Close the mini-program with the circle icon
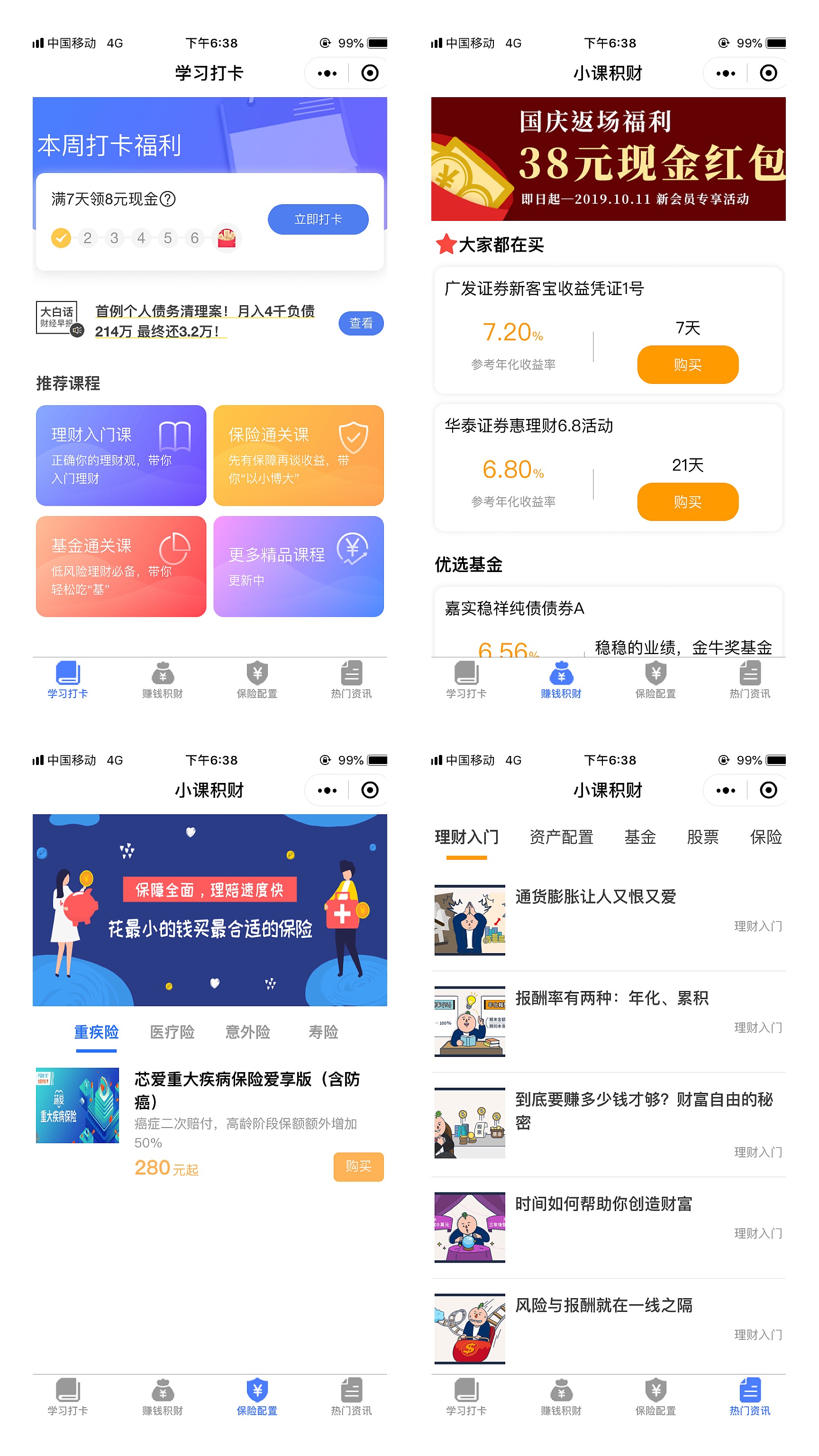Image resolution: width=819 pixels, height=1456 pixels. (370, 73)
